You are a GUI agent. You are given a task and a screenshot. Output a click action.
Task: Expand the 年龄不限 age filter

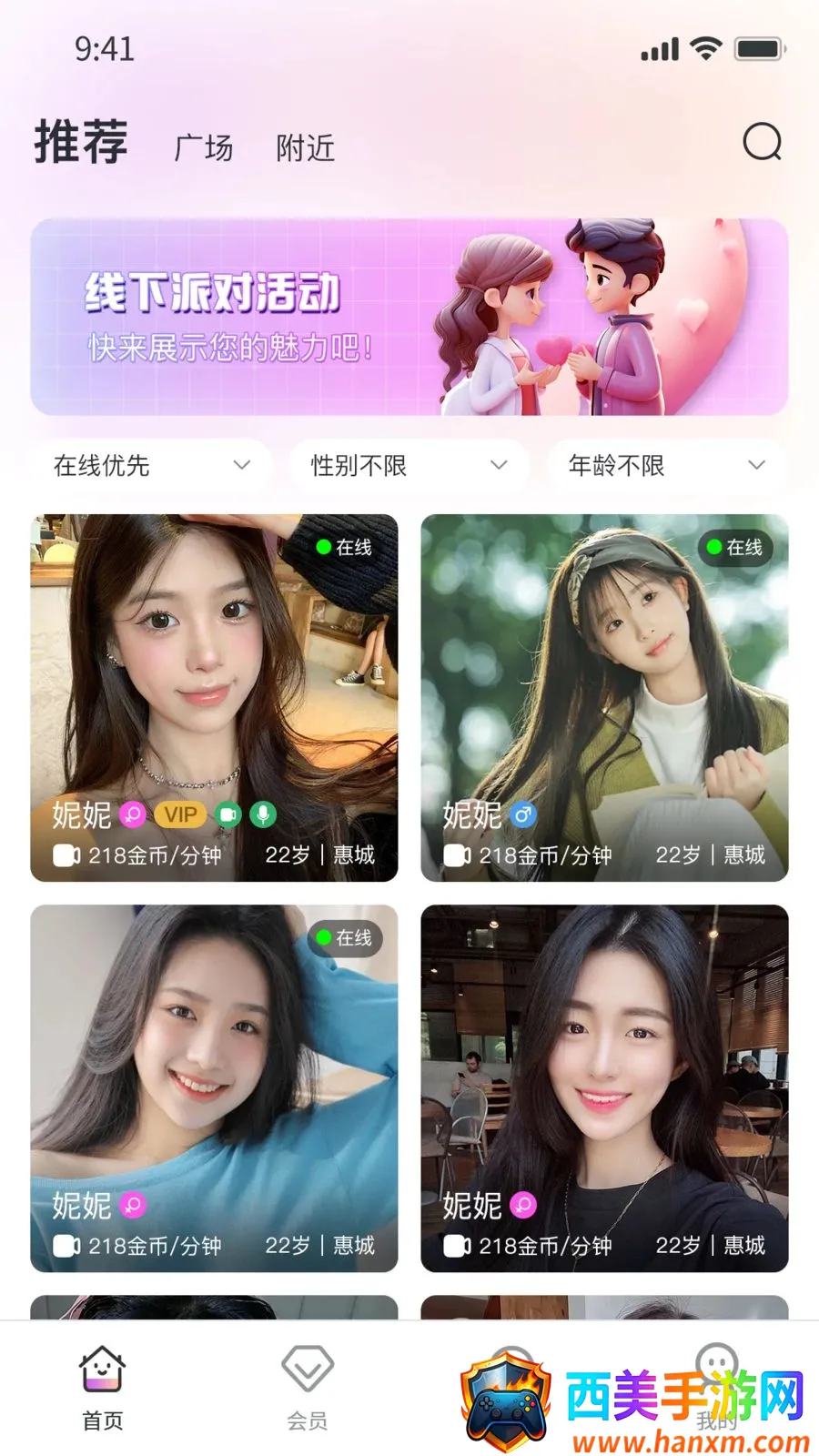click(x=666, y=466)
